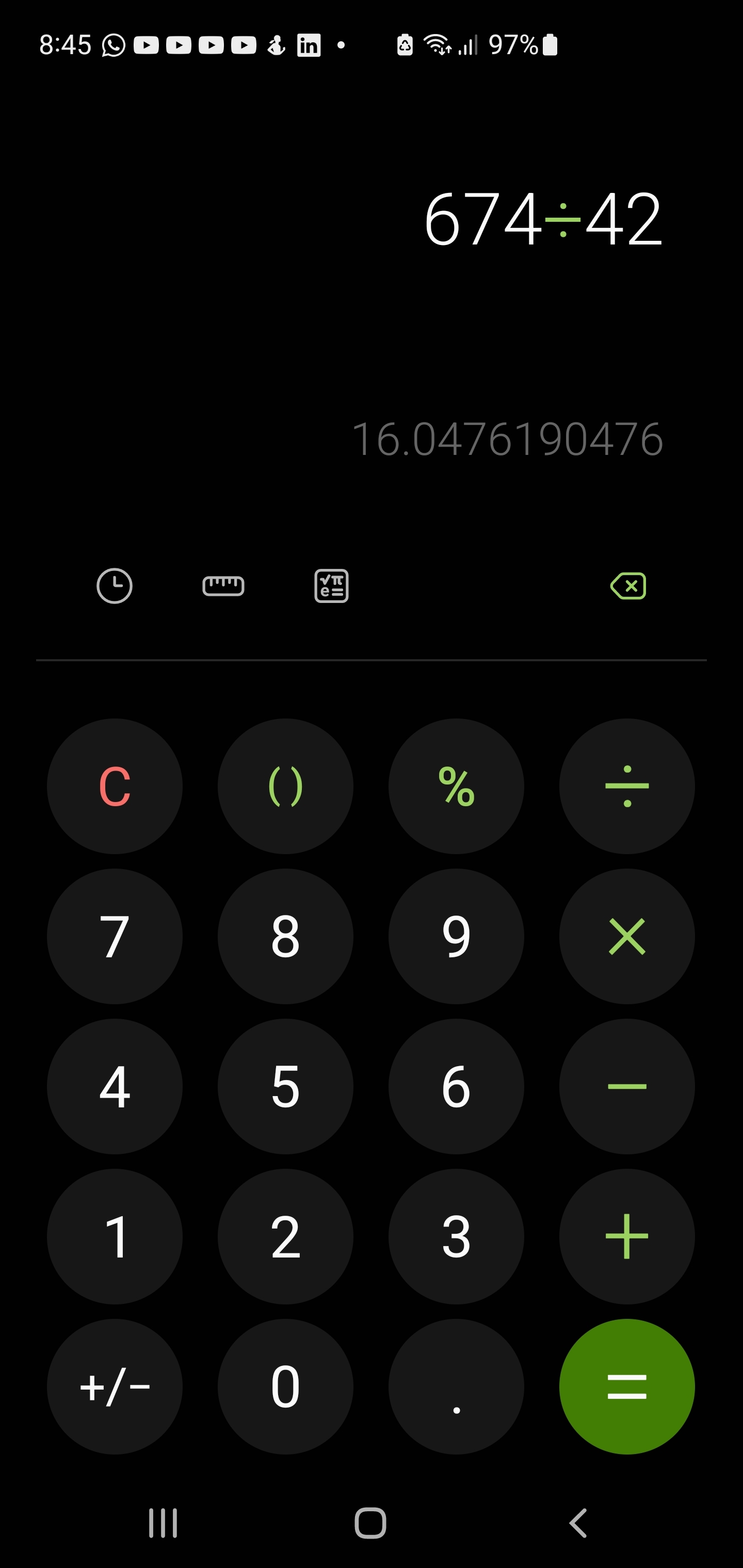This screenshot has height=1568, width=743.
Task: Switch to the scientific calculator mode
Action: pyautogui.click(x=331, y=586)
